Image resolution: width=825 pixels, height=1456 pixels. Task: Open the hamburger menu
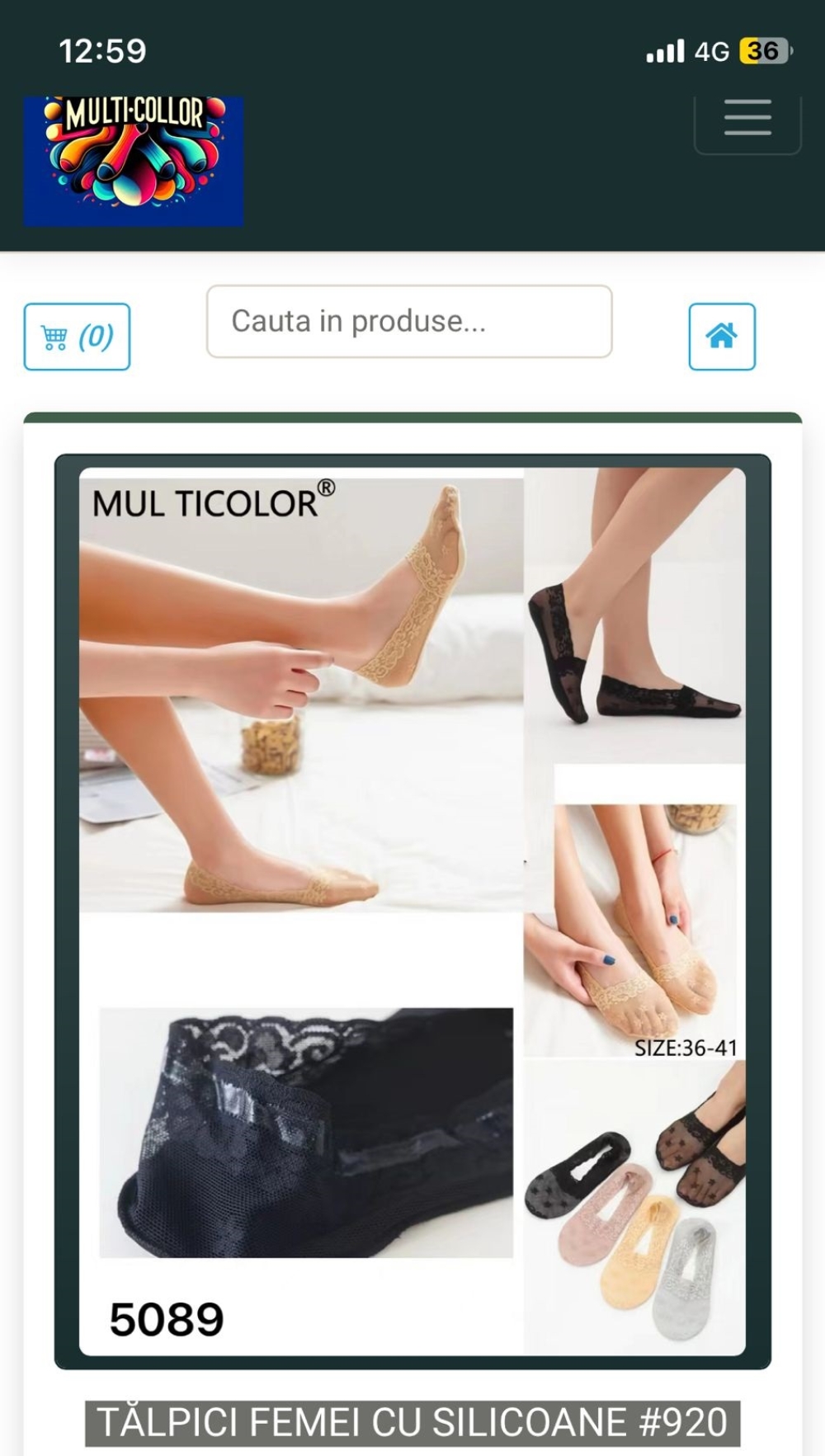pyautogui.click(x=747, y=121)
